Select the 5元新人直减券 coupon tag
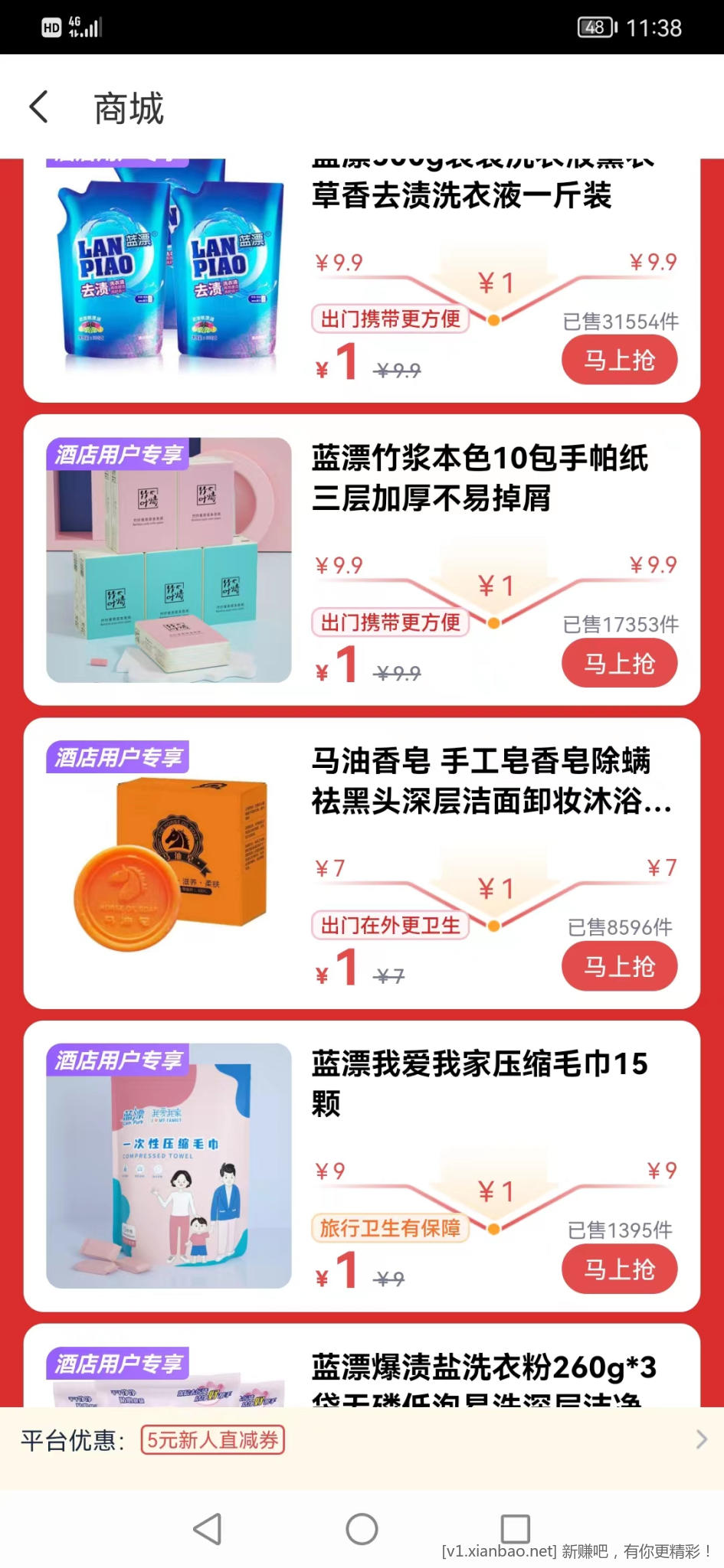The width and height of the screenshot is (724, 1568). (212, 1440)
